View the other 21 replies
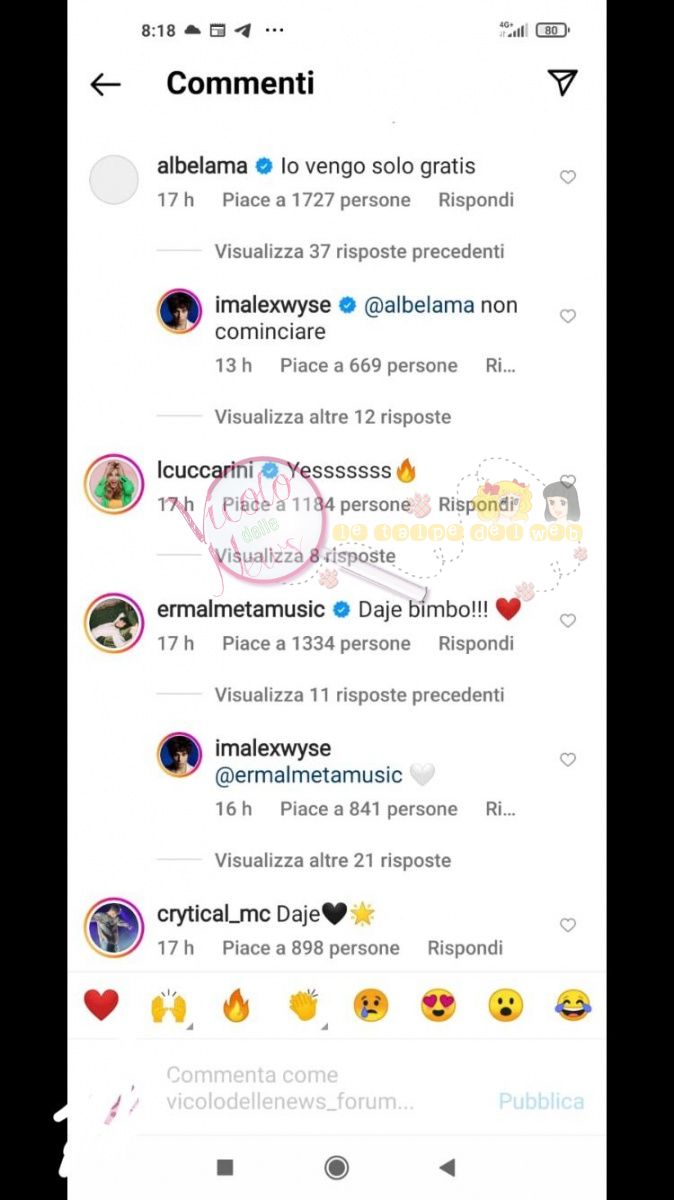Image resolution: width=674 pixels, height=1200 pixels. click(332, 861)
